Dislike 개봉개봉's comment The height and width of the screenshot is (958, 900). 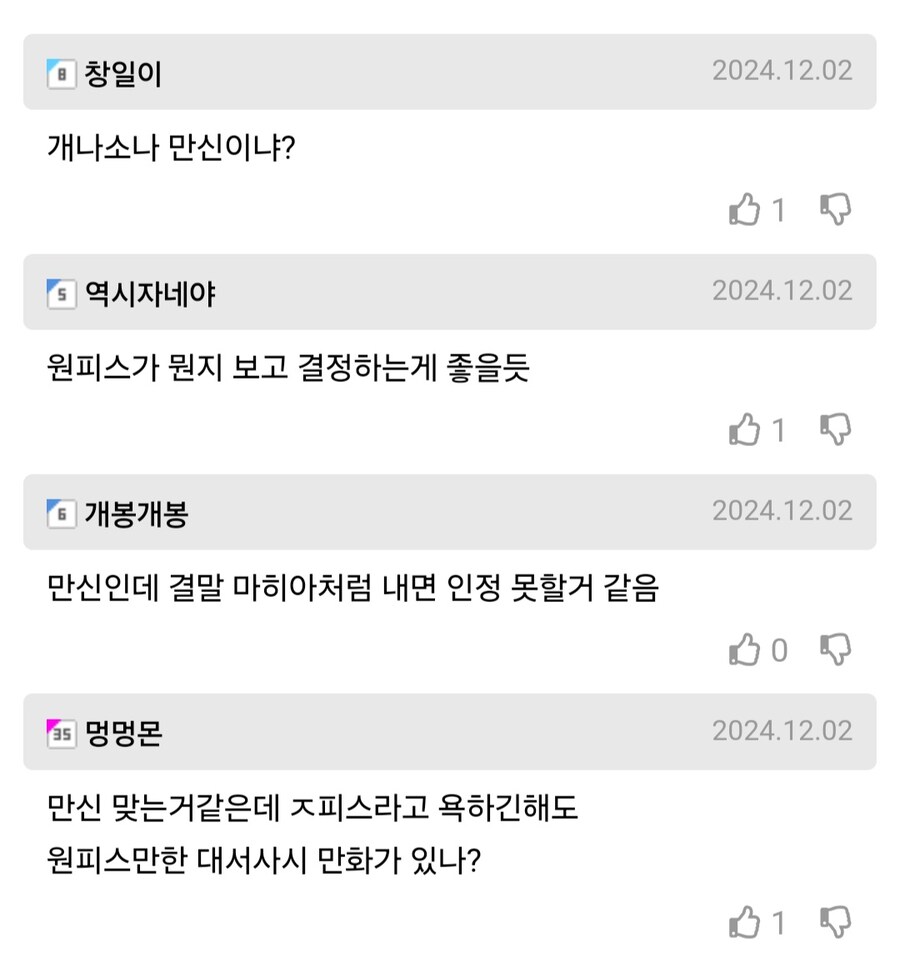[835, 651]
